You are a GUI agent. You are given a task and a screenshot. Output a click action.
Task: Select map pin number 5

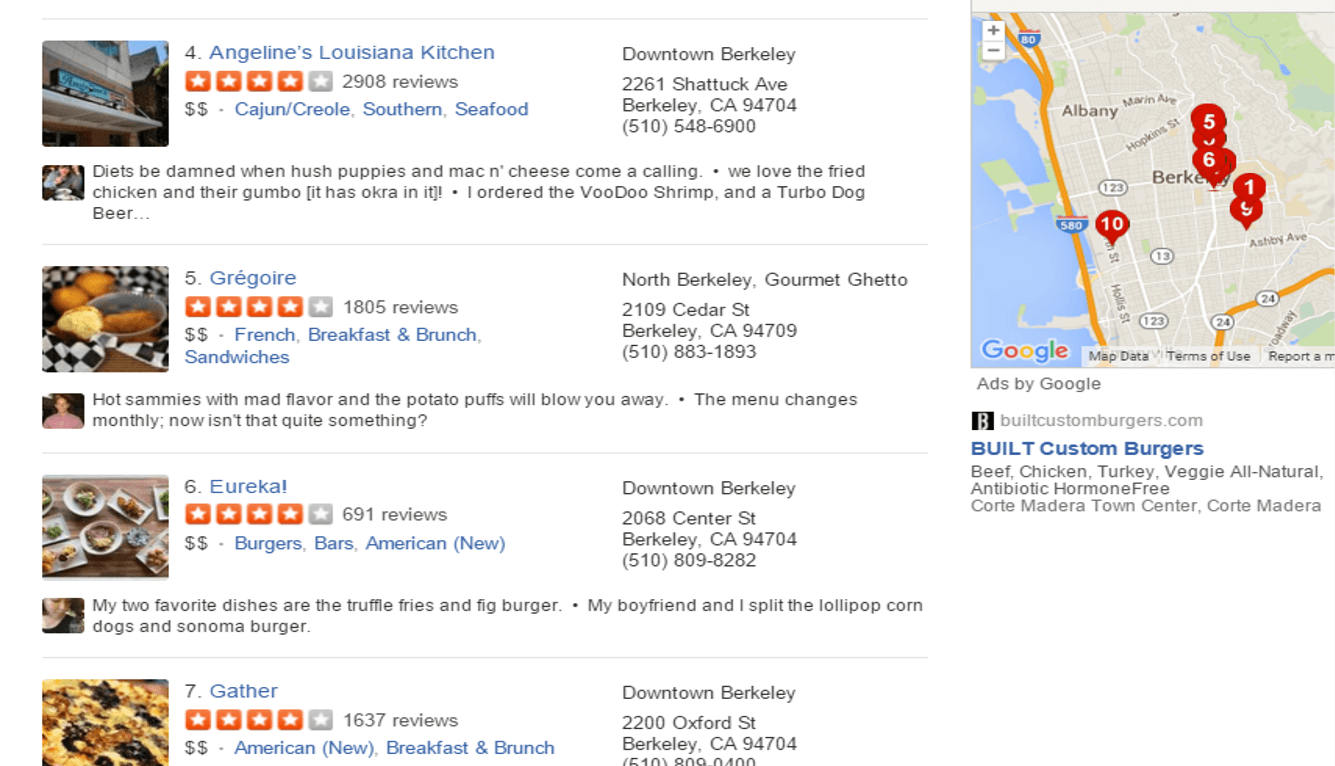[1209, 121]
